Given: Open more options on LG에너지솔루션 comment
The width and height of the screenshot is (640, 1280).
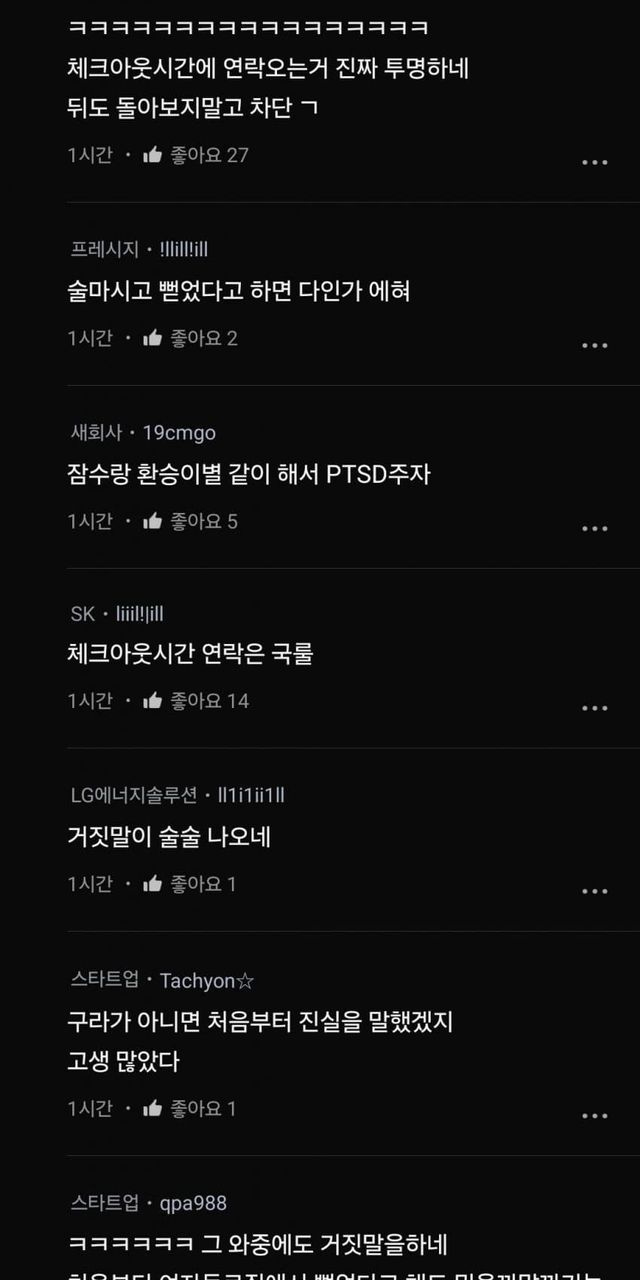Looking at the screenshot, I should point(594,891).
